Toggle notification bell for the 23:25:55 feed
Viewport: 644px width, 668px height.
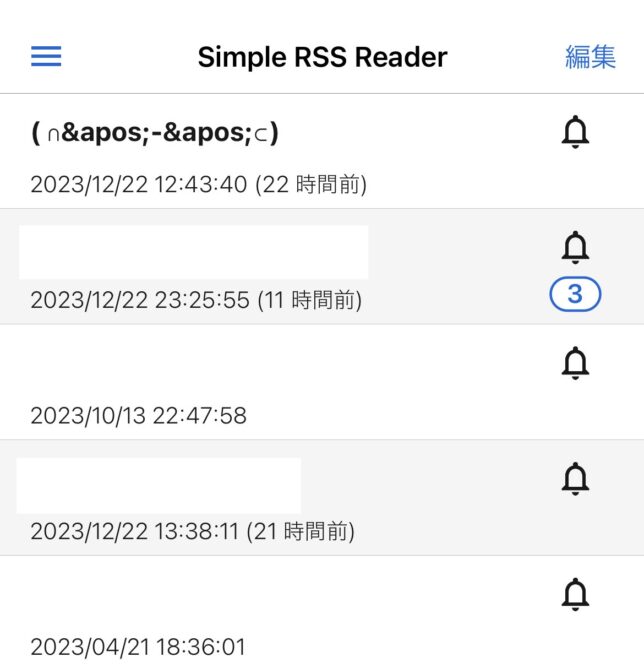(x=575, y=246)
